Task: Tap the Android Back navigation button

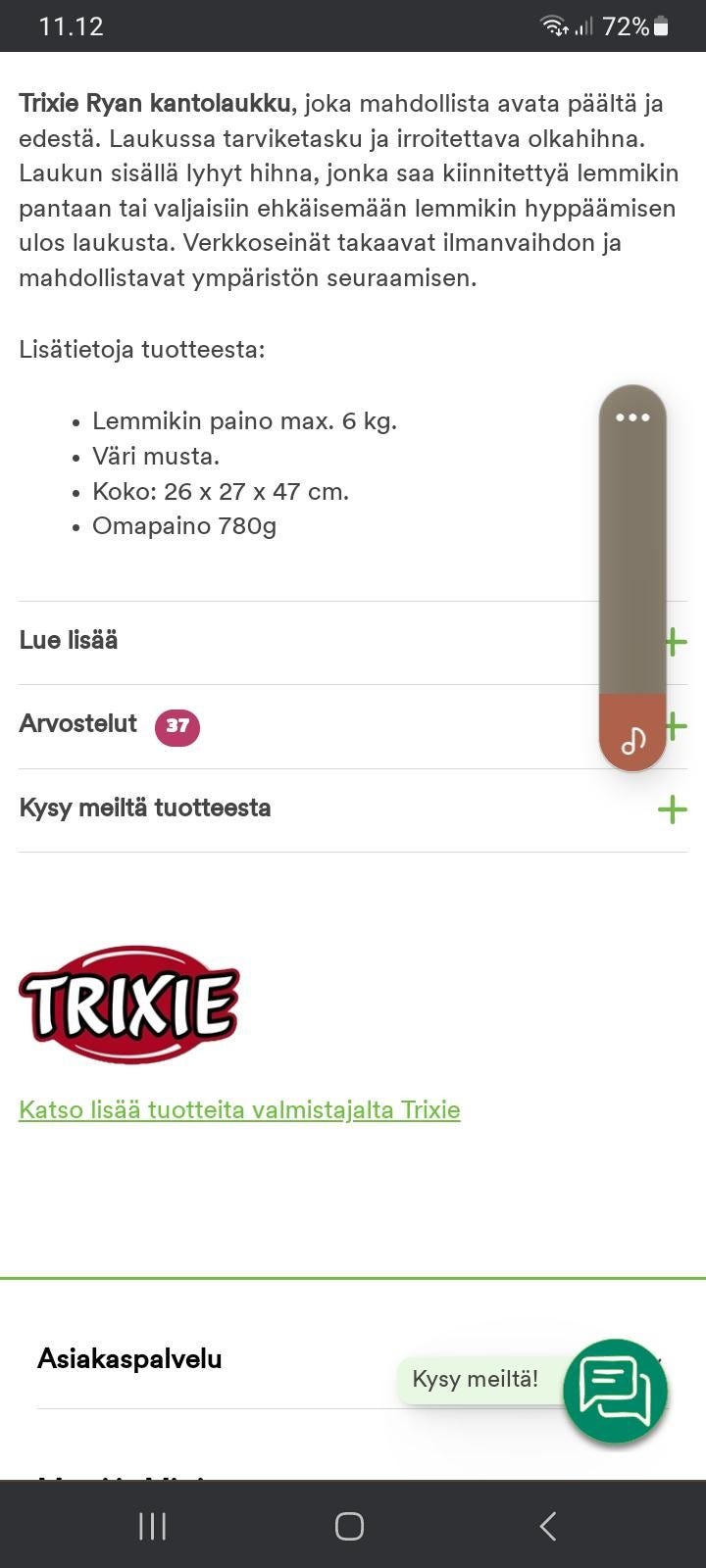Action: pos(548,1525)
